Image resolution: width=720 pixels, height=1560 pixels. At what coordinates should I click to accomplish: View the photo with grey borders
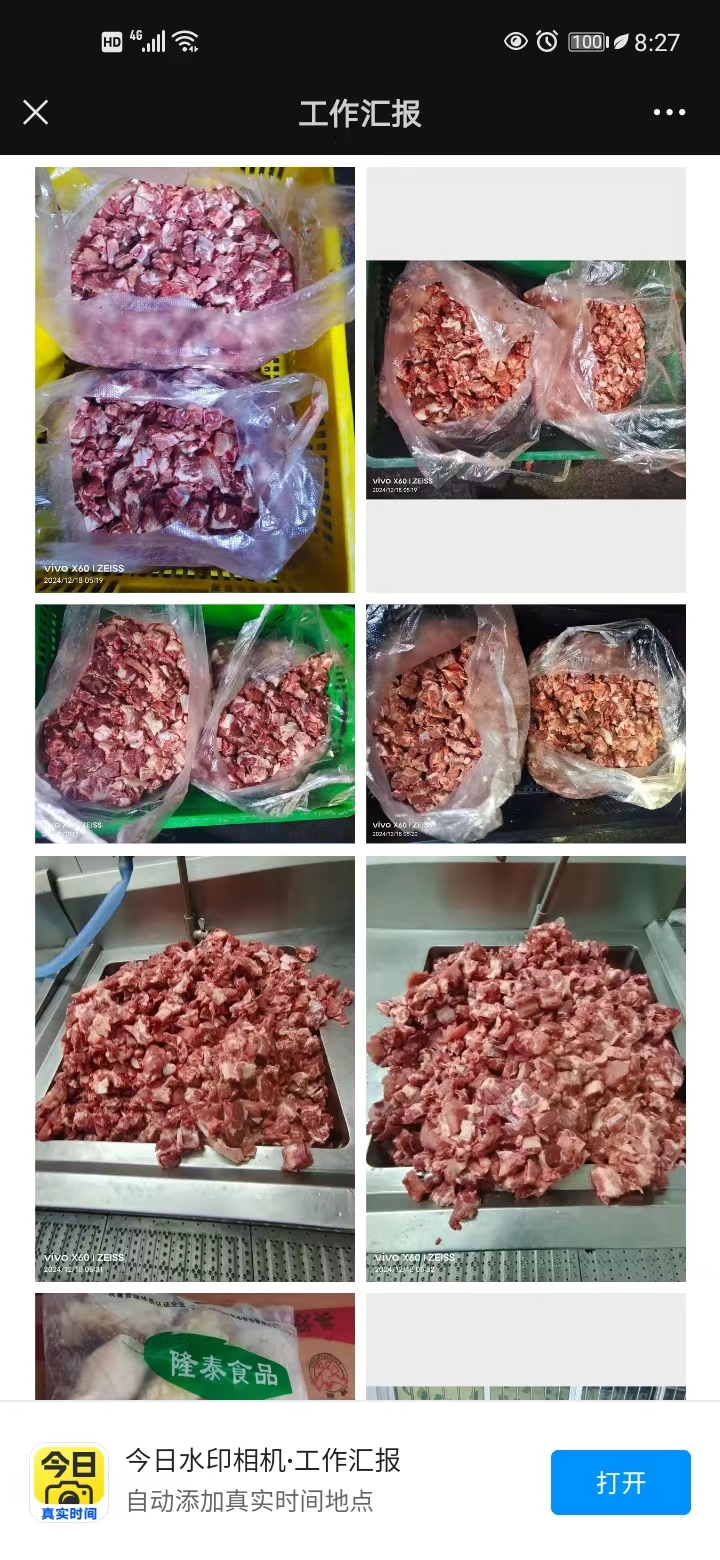pyautogui.click(x=526, y=380)
